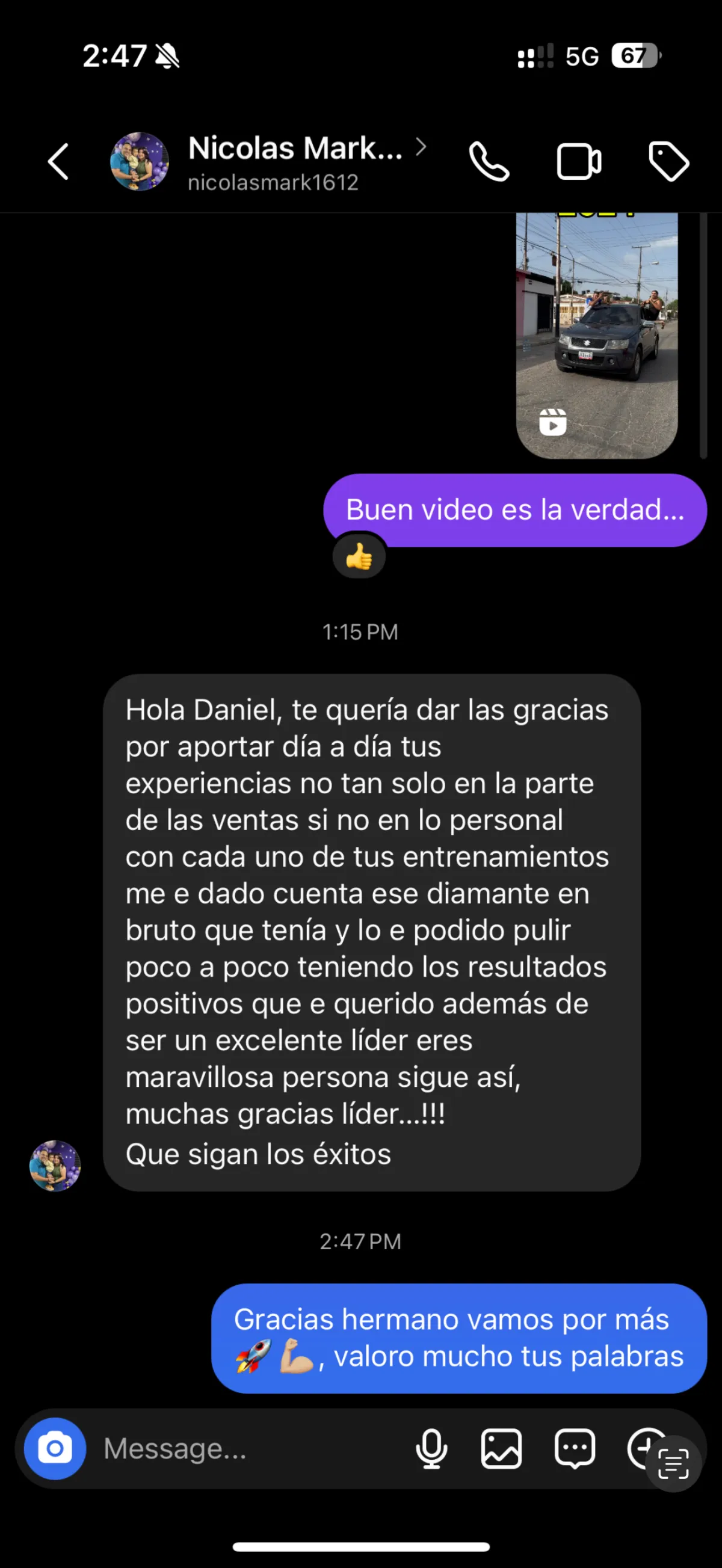View the thumbs-up reaction on the message
This screenshot has width=722, height=1568.
point(359,556)
